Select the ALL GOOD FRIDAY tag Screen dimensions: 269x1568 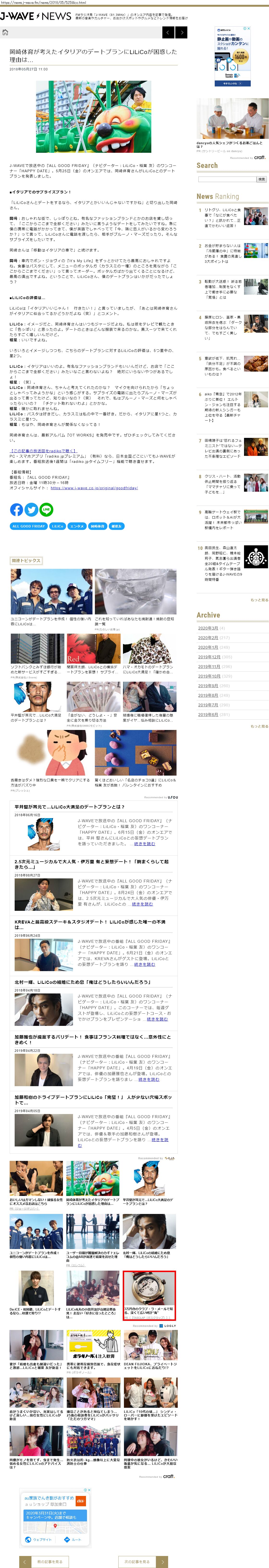[x=29, y=526]
